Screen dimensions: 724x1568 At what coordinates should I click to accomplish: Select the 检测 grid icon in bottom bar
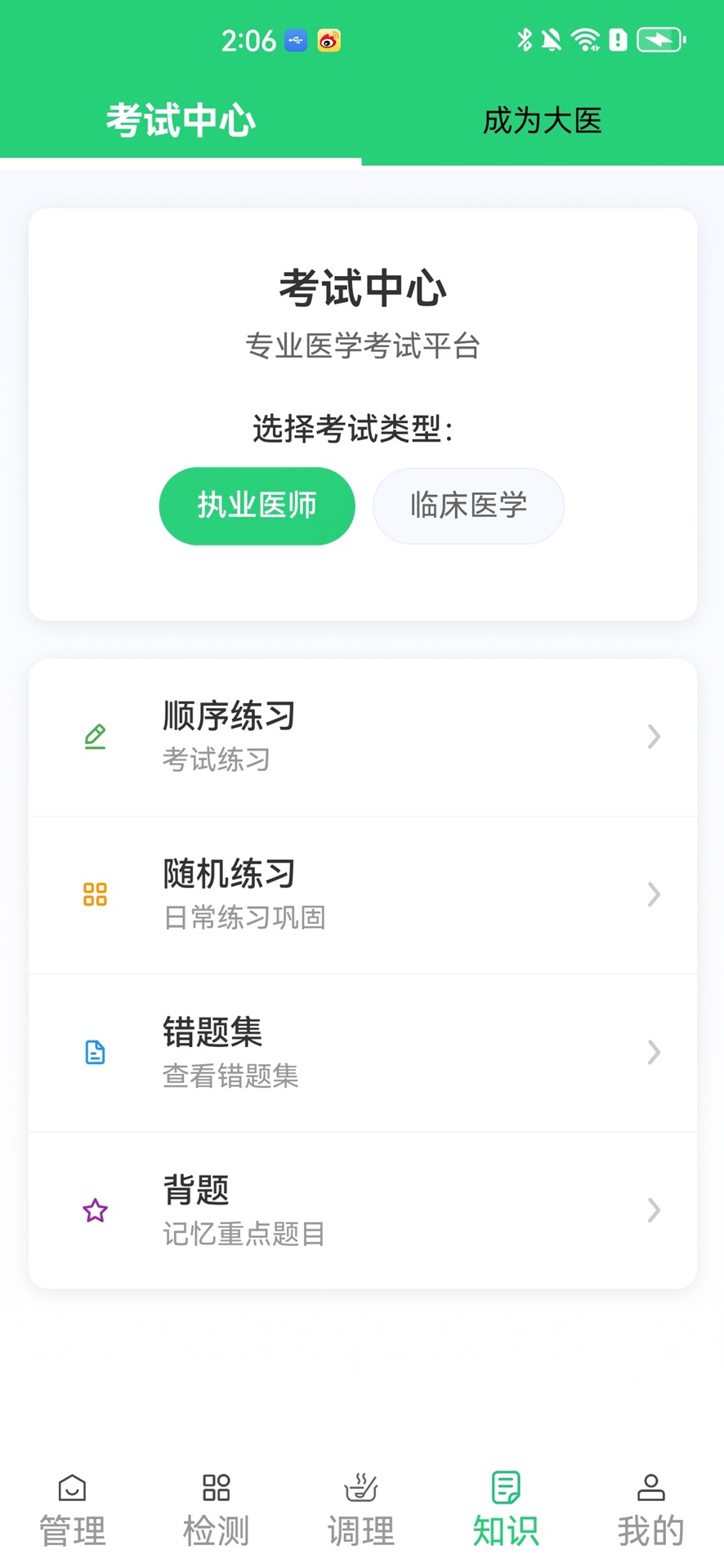click(216, 1488)
